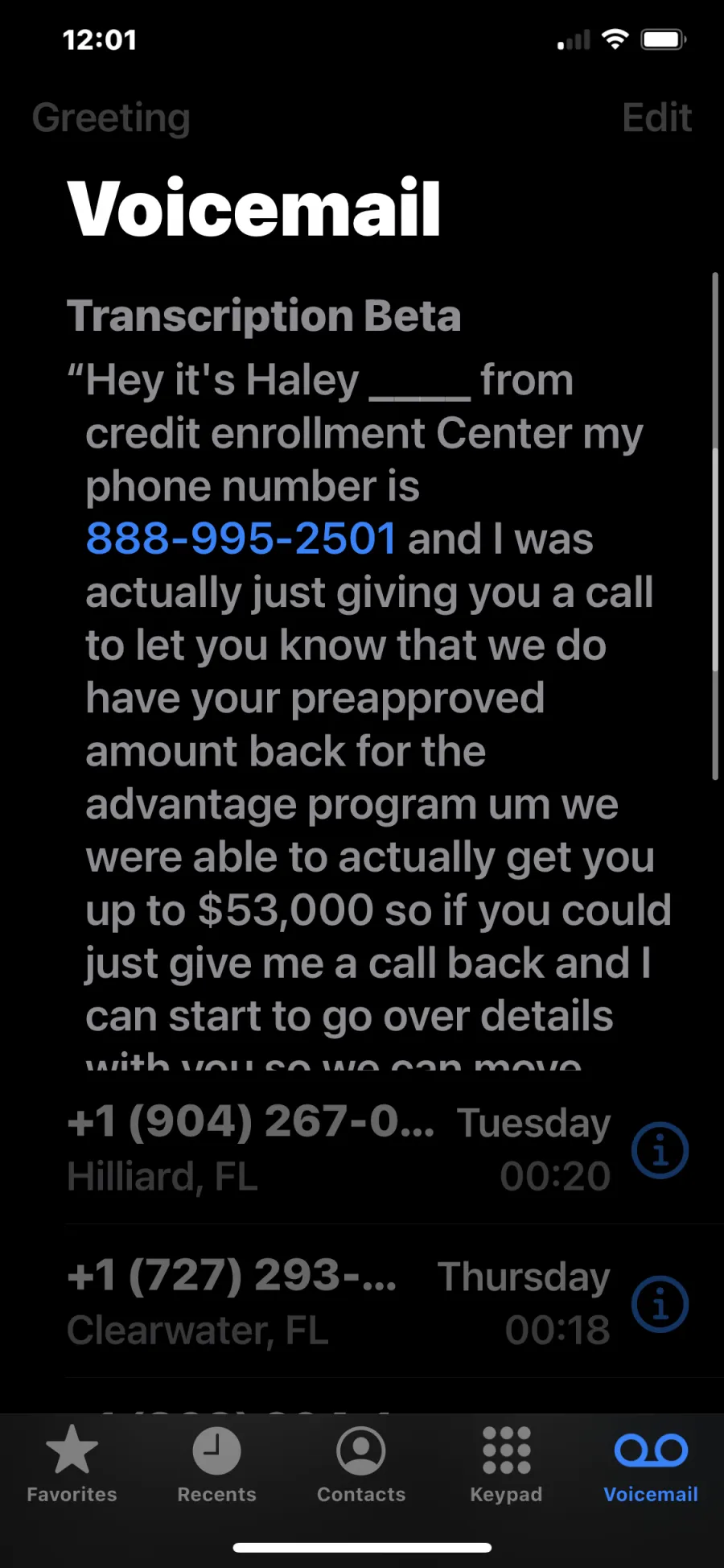The height and width of the screenshot is (1568, 724).
Task: Open the Greeting settings
Action: coord(111,118)
